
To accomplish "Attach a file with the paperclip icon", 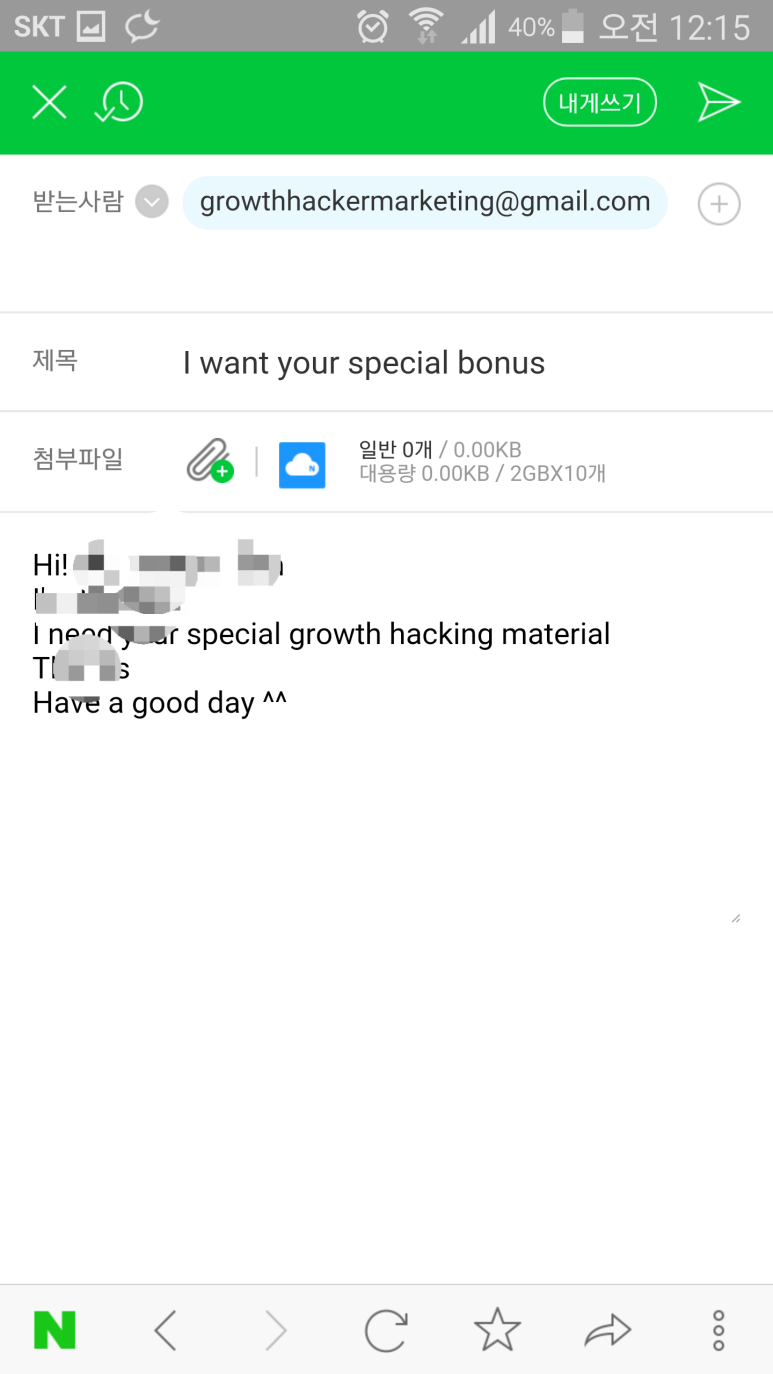I will tap(209, 461).
